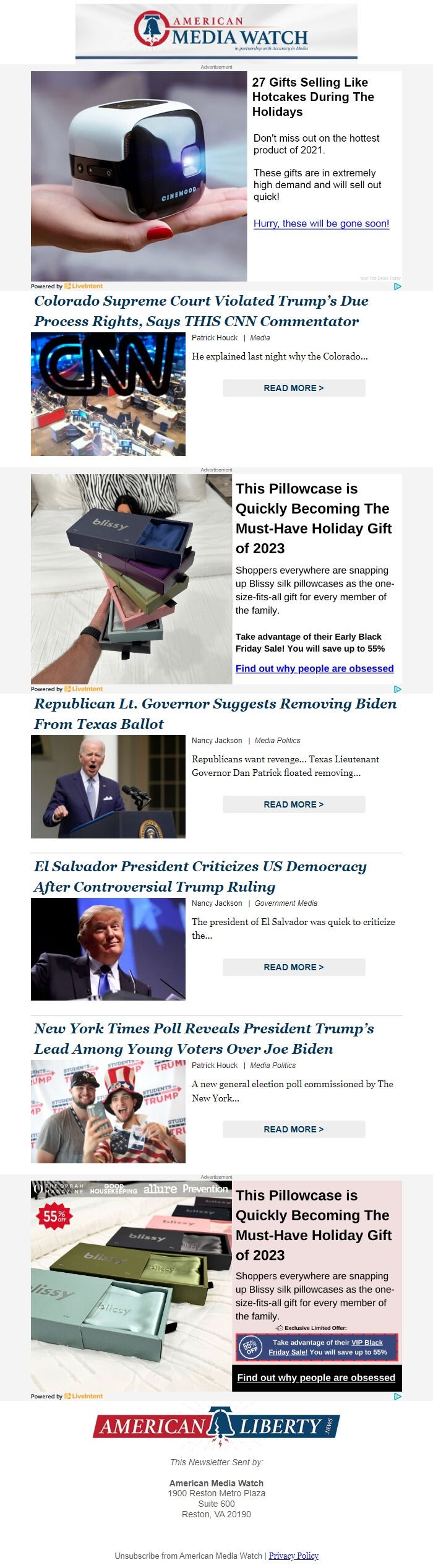Open the Biden at podium article image

pyautogui.click(x=108, y=786)
